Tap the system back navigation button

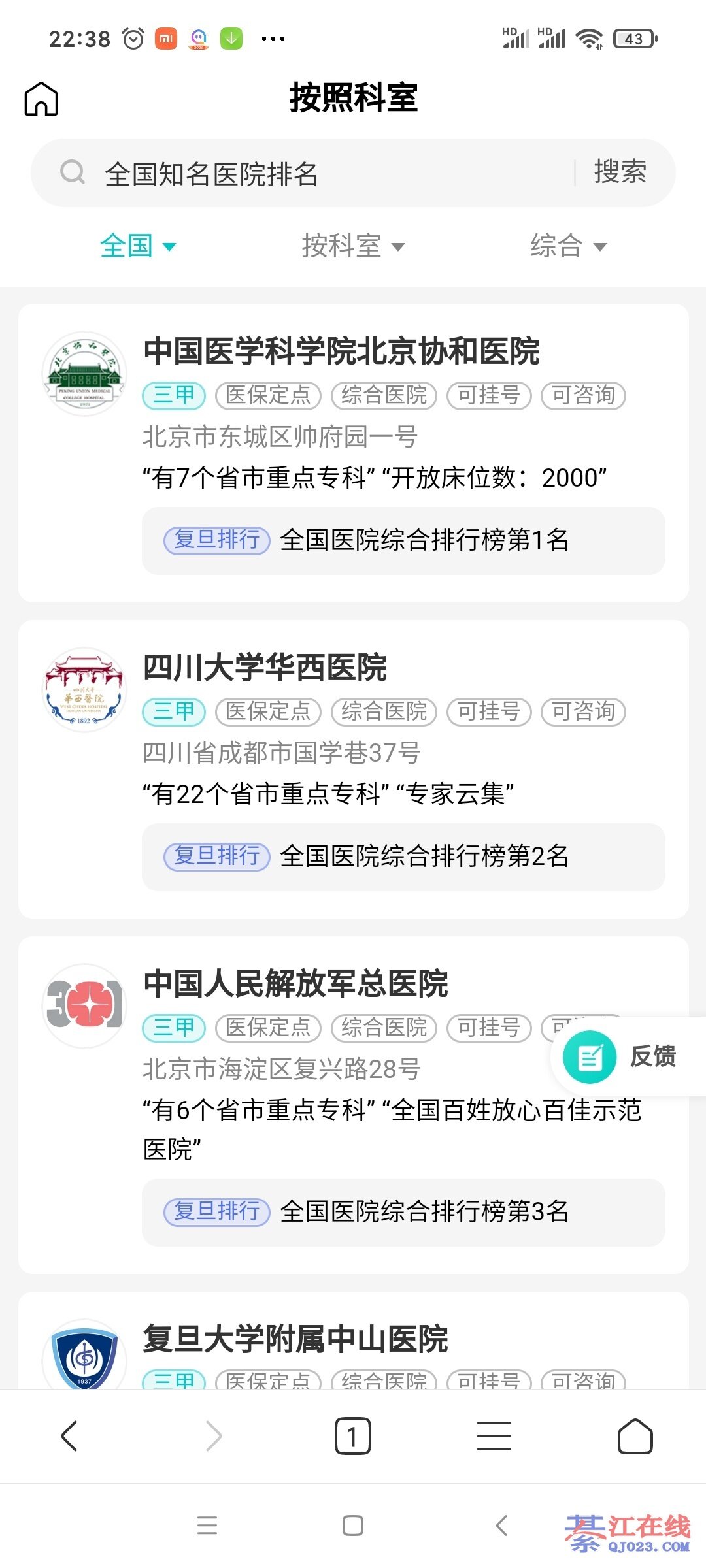[501, 1526]
